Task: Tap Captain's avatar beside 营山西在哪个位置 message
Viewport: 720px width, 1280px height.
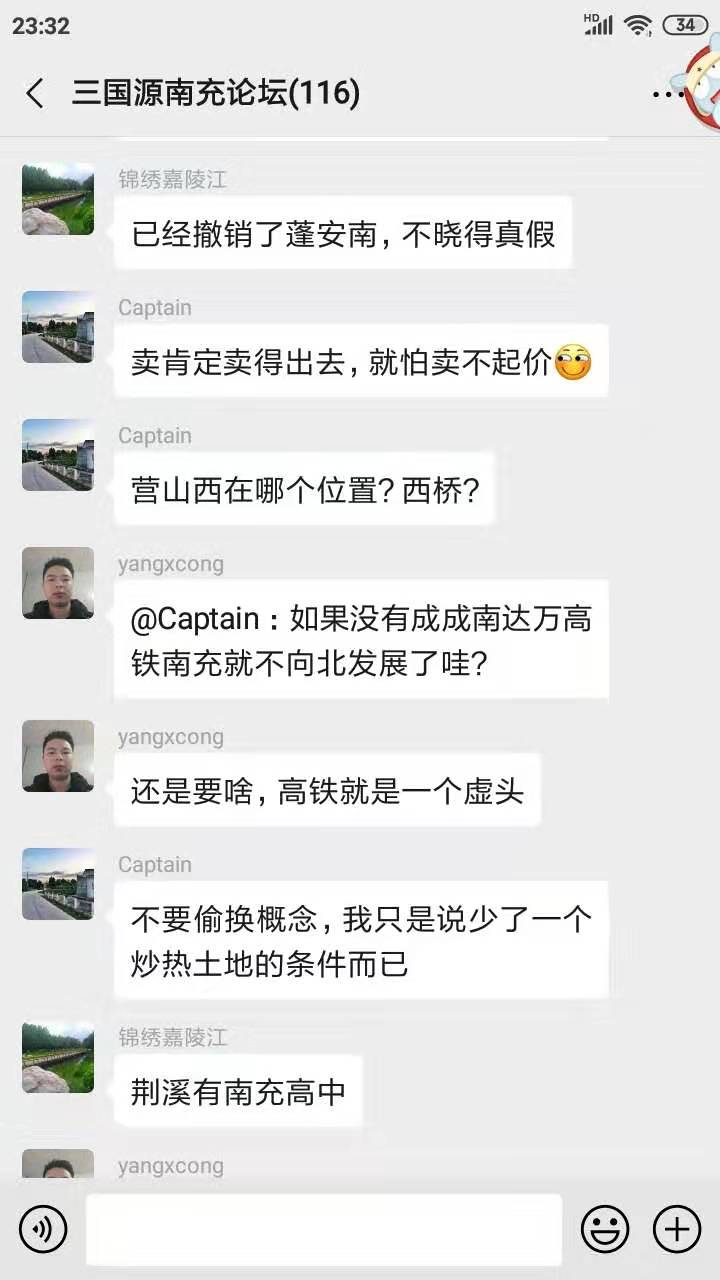Action: tap(58, 455)
